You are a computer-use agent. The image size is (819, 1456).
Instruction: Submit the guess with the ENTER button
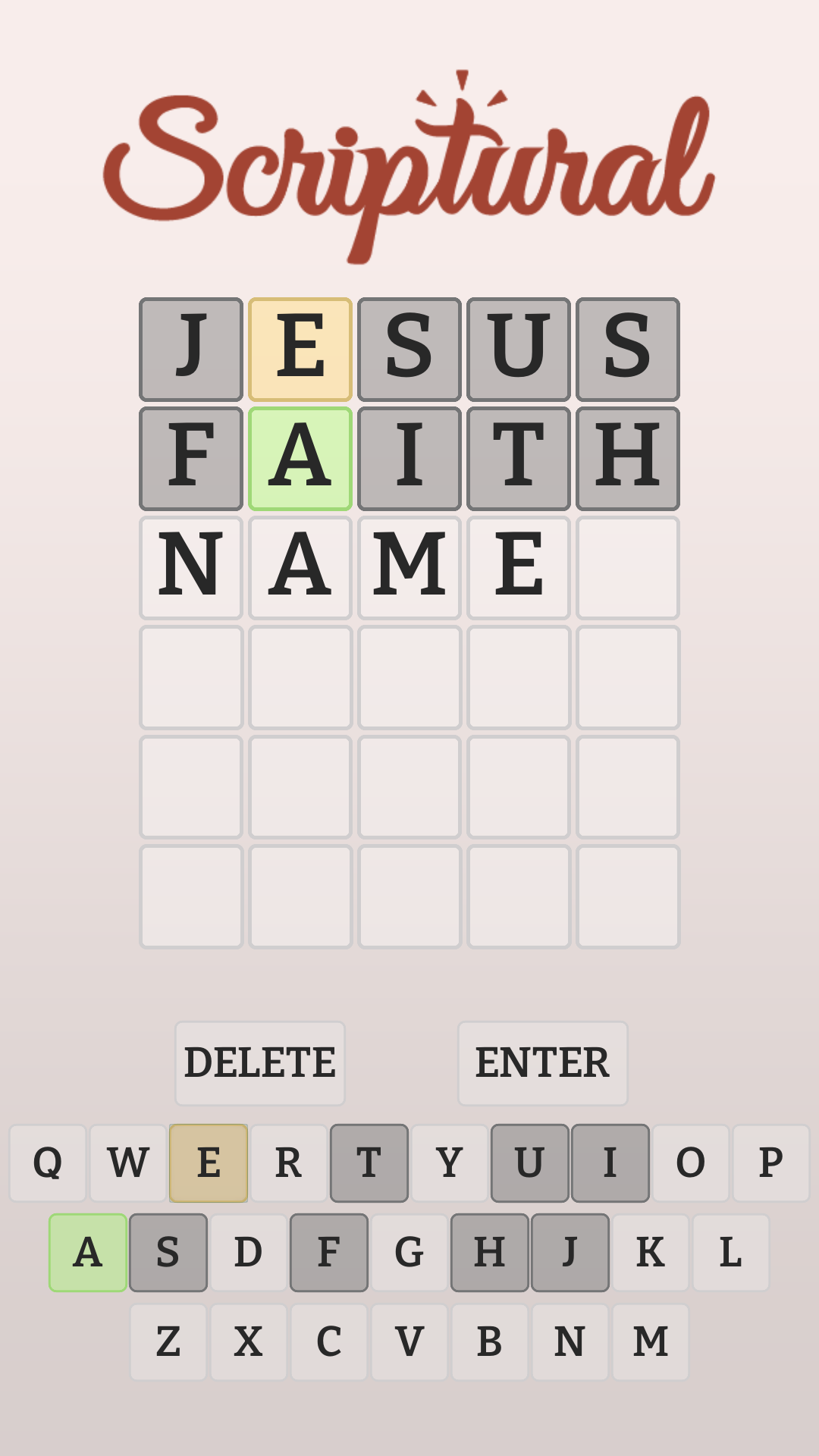pyautogui.click(x=542, y=1063)
